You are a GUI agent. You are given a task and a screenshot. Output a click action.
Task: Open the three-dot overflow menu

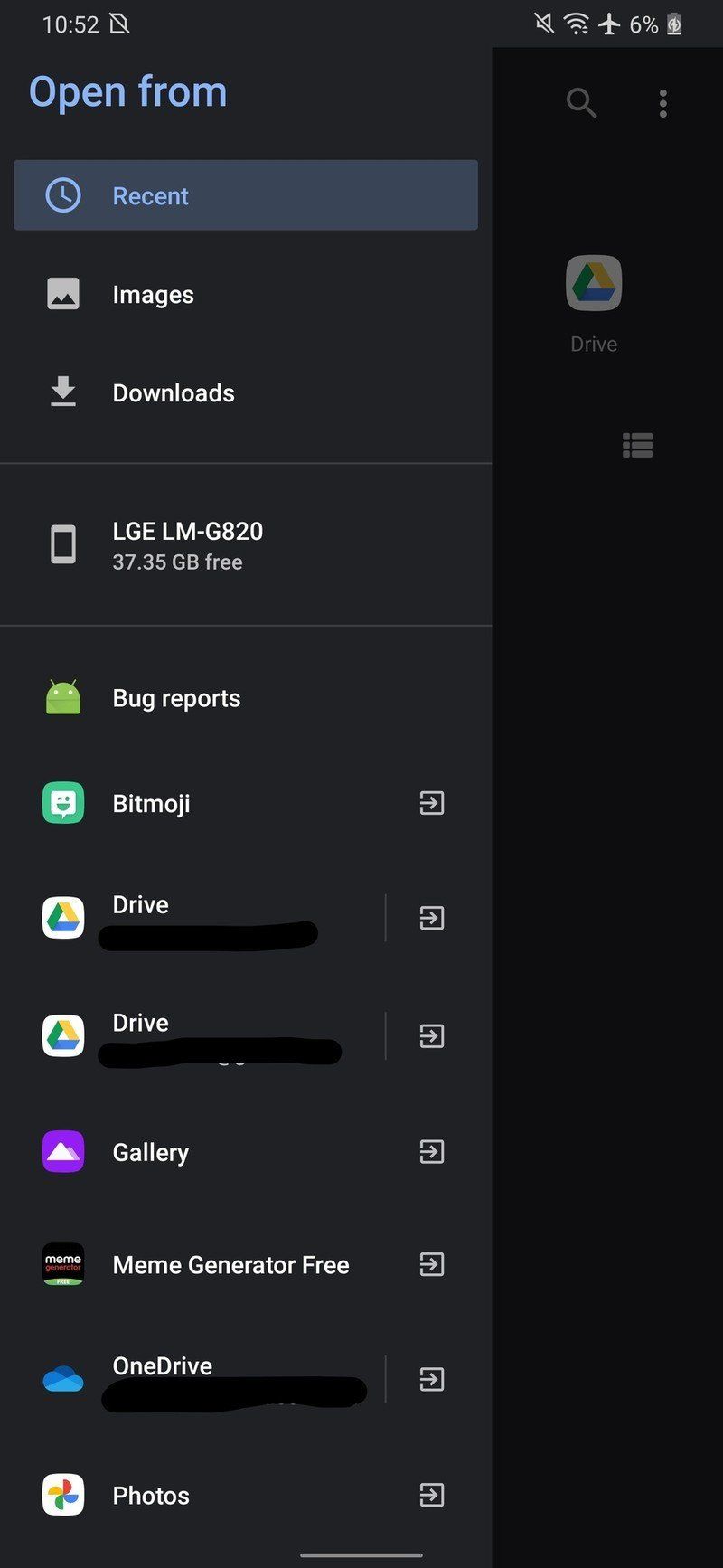coord(663,103)
